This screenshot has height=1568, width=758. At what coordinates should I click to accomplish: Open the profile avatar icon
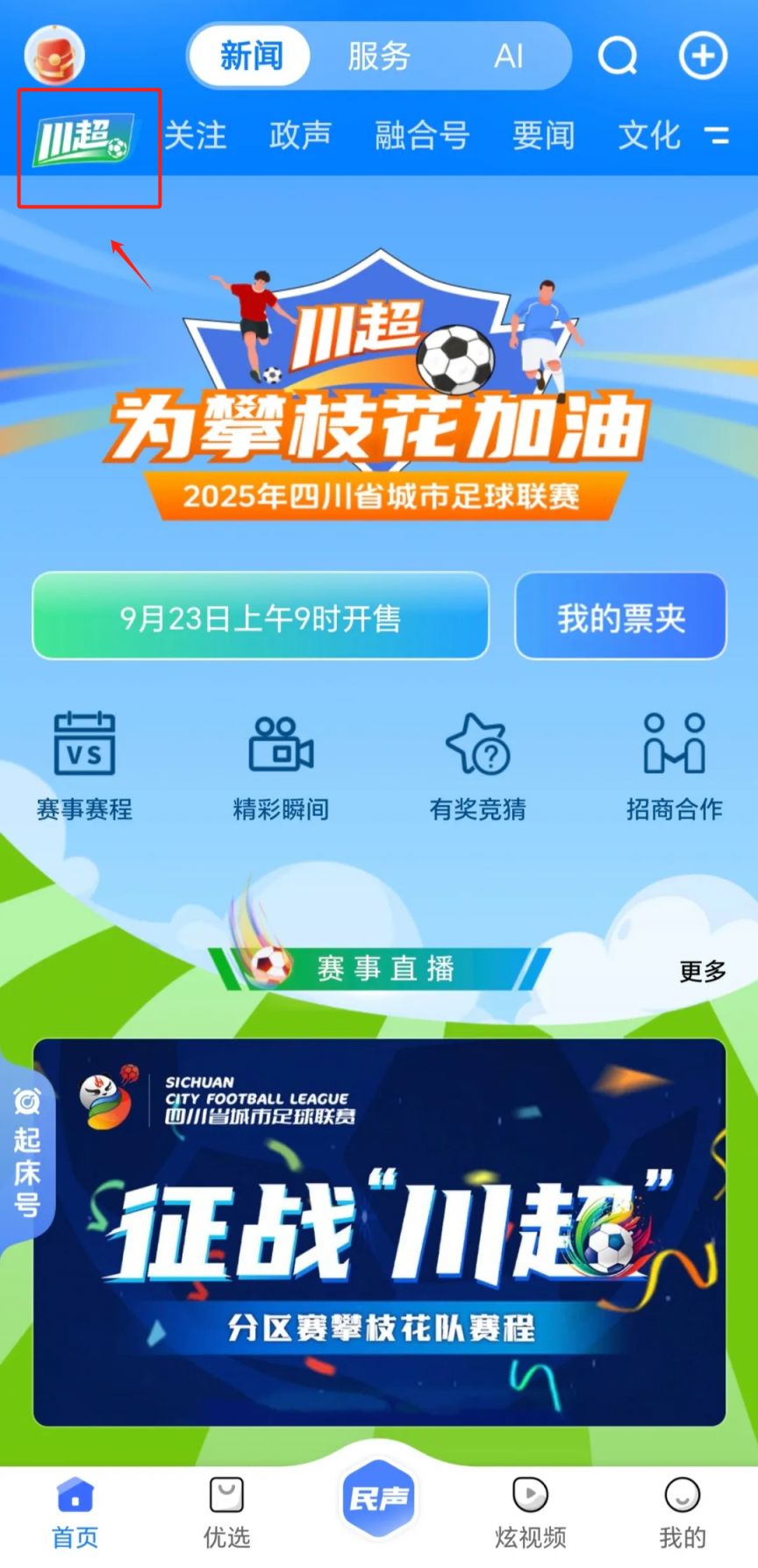[x=54, y=54]
